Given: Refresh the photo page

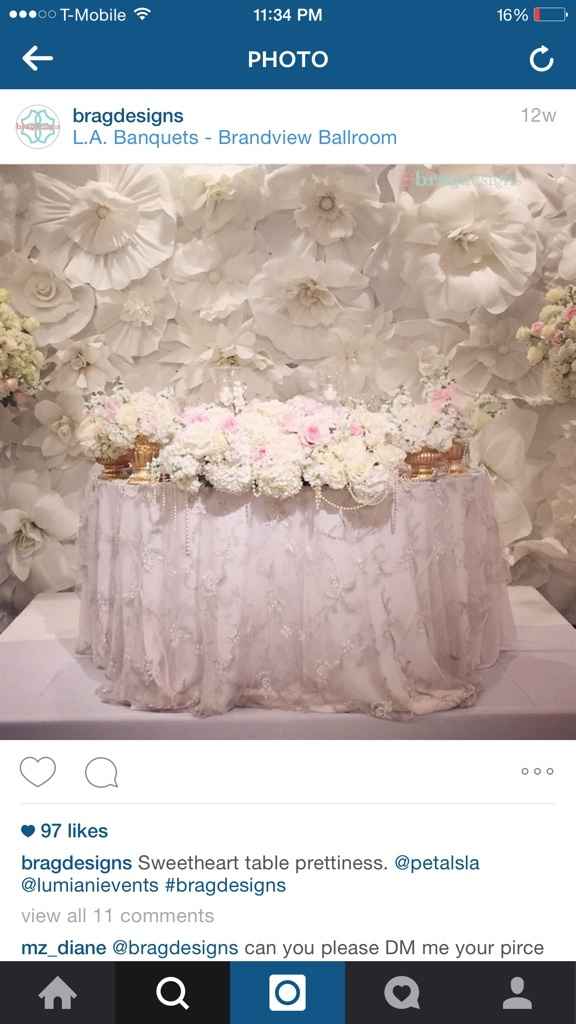Looking at the screenshot, I should tap(541, 59).
